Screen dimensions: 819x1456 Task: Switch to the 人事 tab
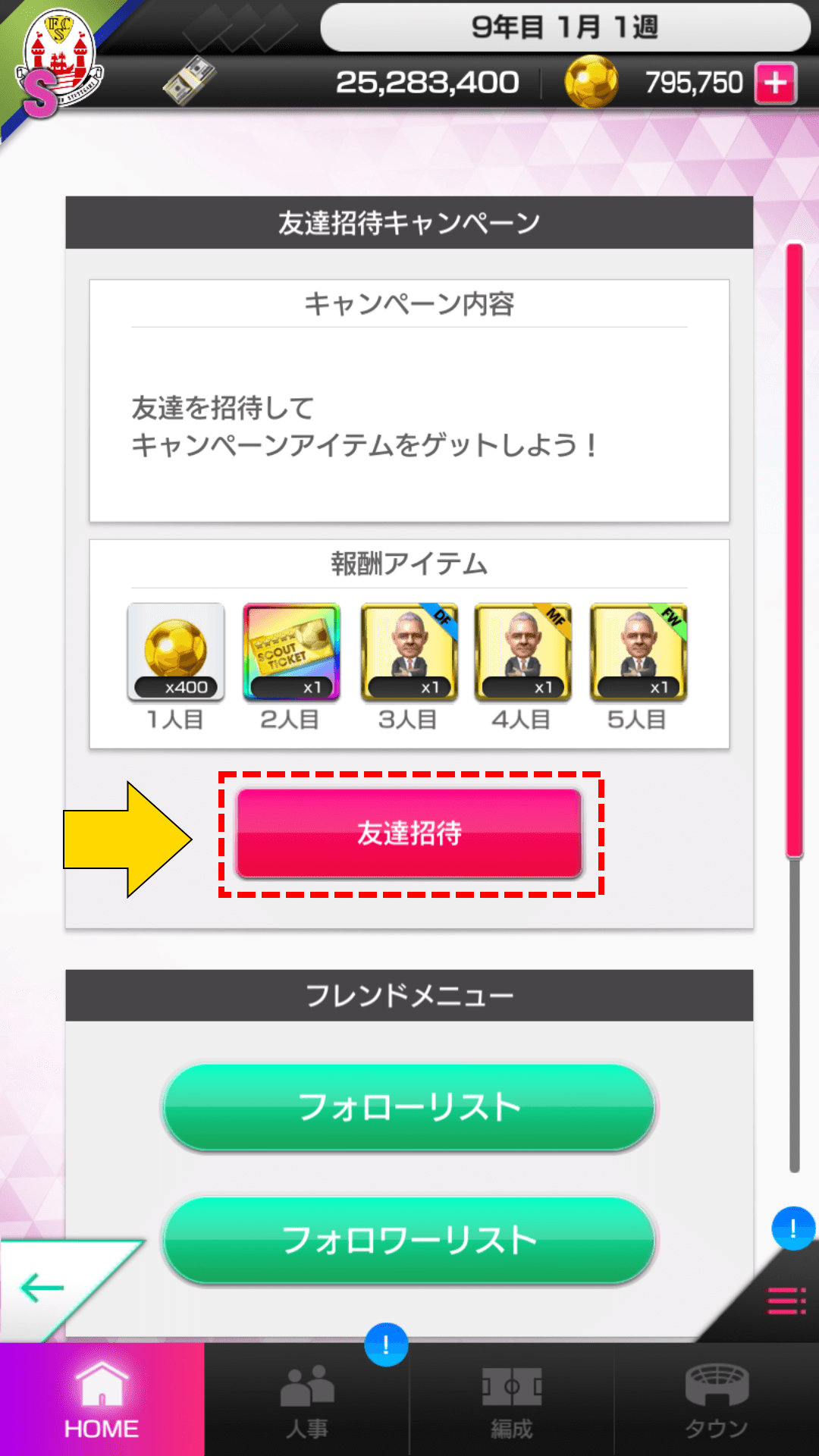coord(307,1400)
